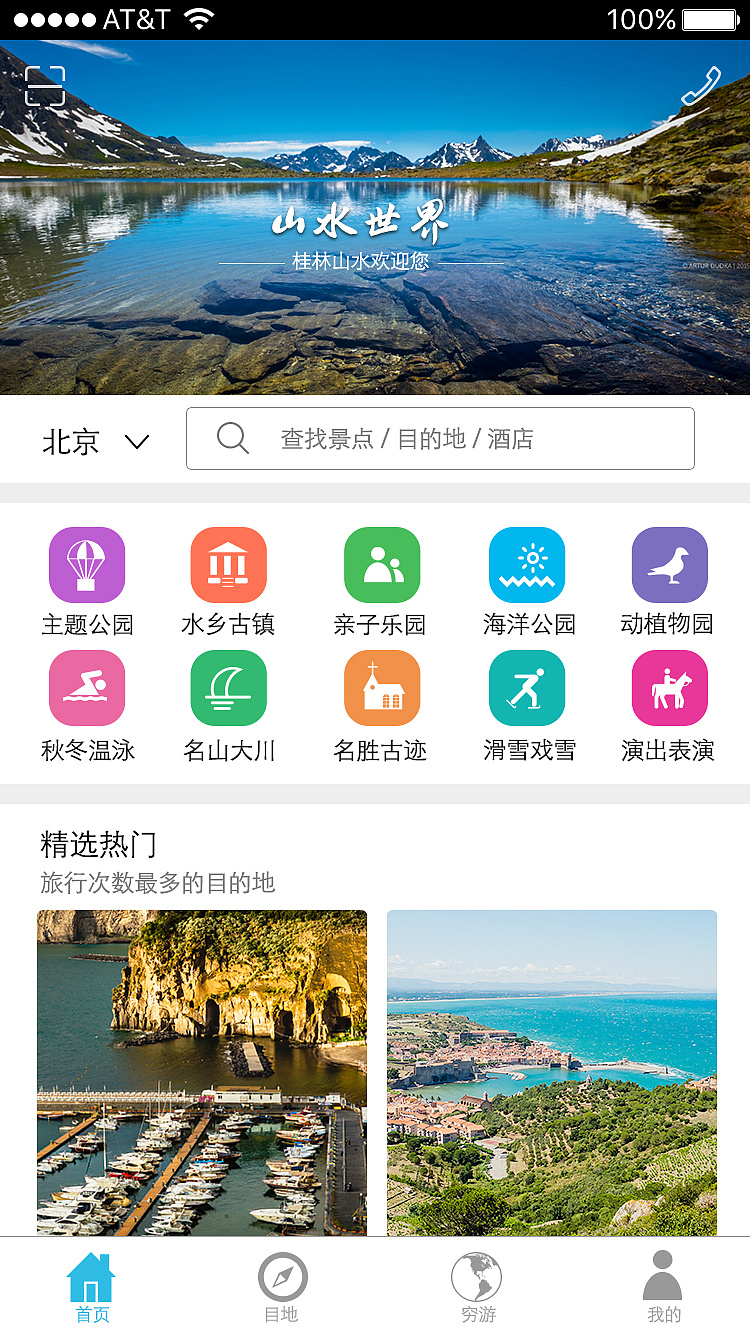Switch to the 目地 tab

pyautogui.click(x=282, y=1288)
